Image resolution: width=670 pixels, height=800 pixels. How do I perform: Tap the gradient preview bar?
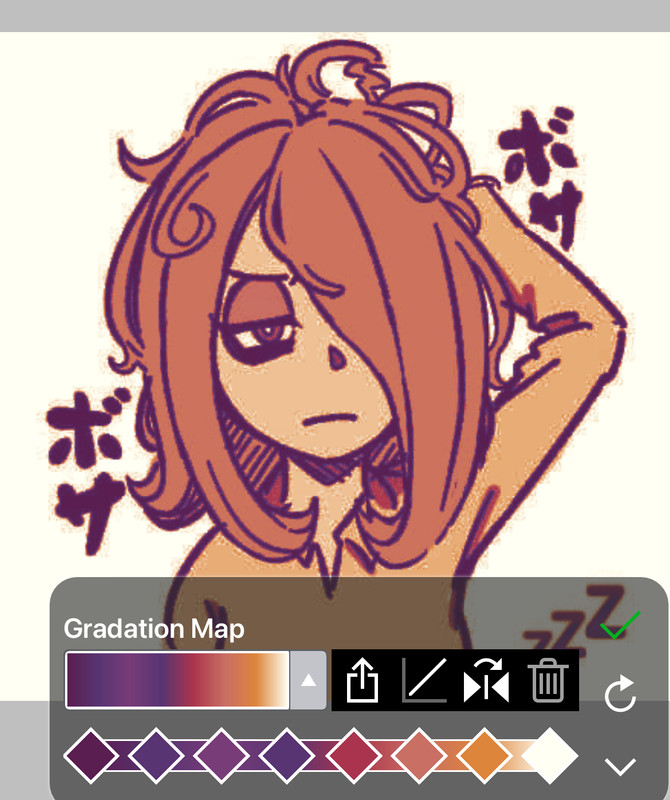(x=177, y=680)
